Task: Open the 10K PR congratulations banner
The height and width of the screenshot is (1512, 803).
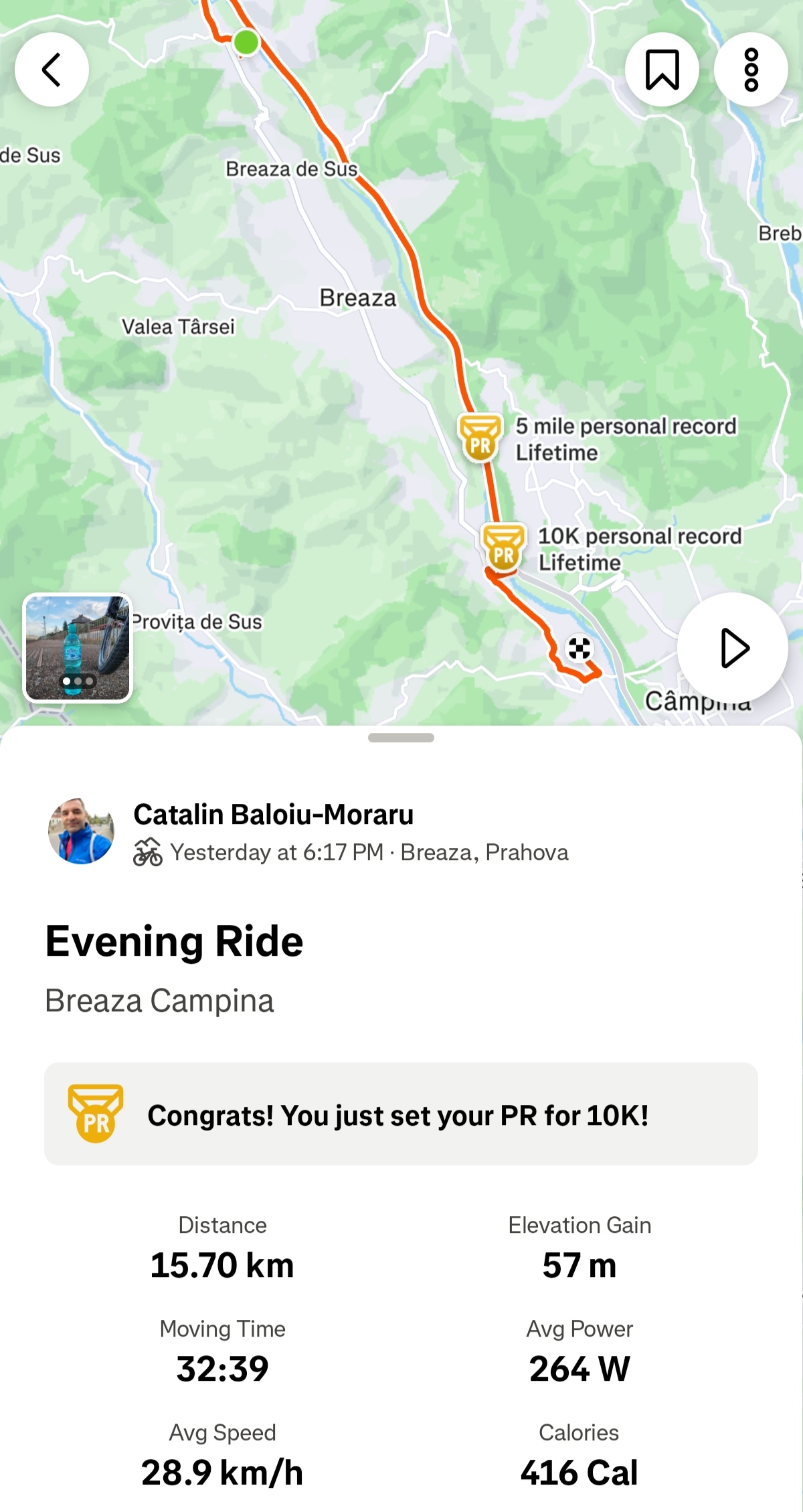Action: [401, 1114]
